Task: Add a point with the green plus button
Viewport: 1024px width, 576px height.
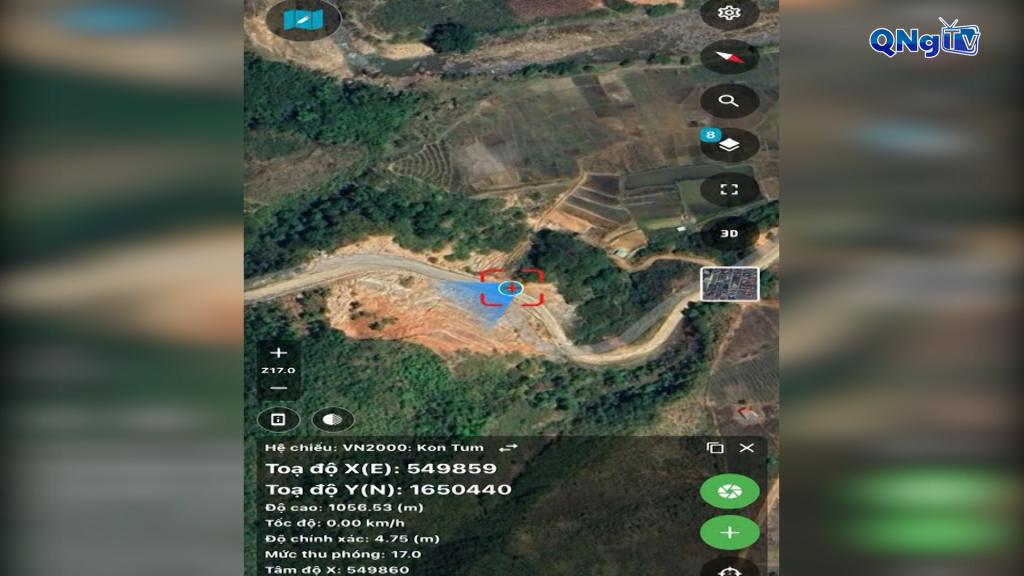Action: [729, 532]
